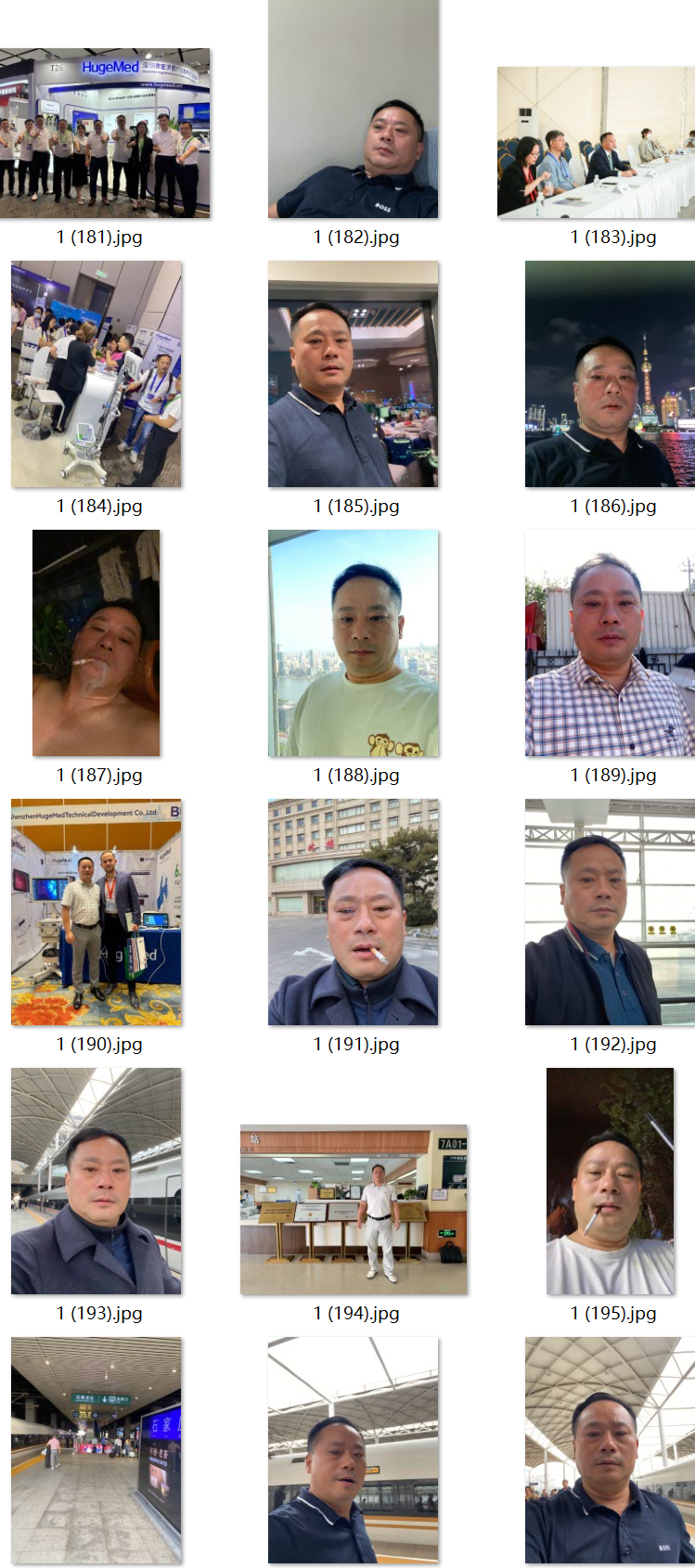This screenshot has width=695, height=1568.
Task: View the file 1 (193).jpg
Action: 97,1181
